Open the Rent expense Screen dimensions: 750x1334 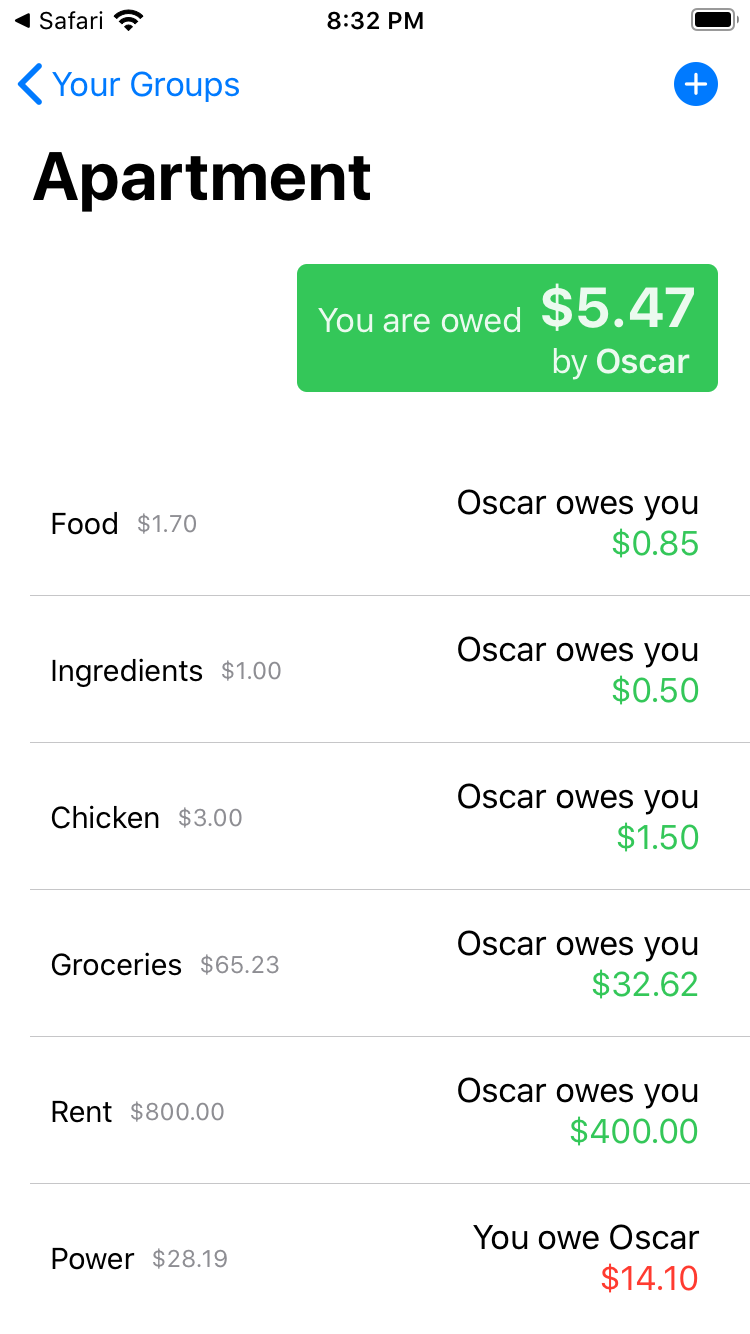[x=375, y=1111]
